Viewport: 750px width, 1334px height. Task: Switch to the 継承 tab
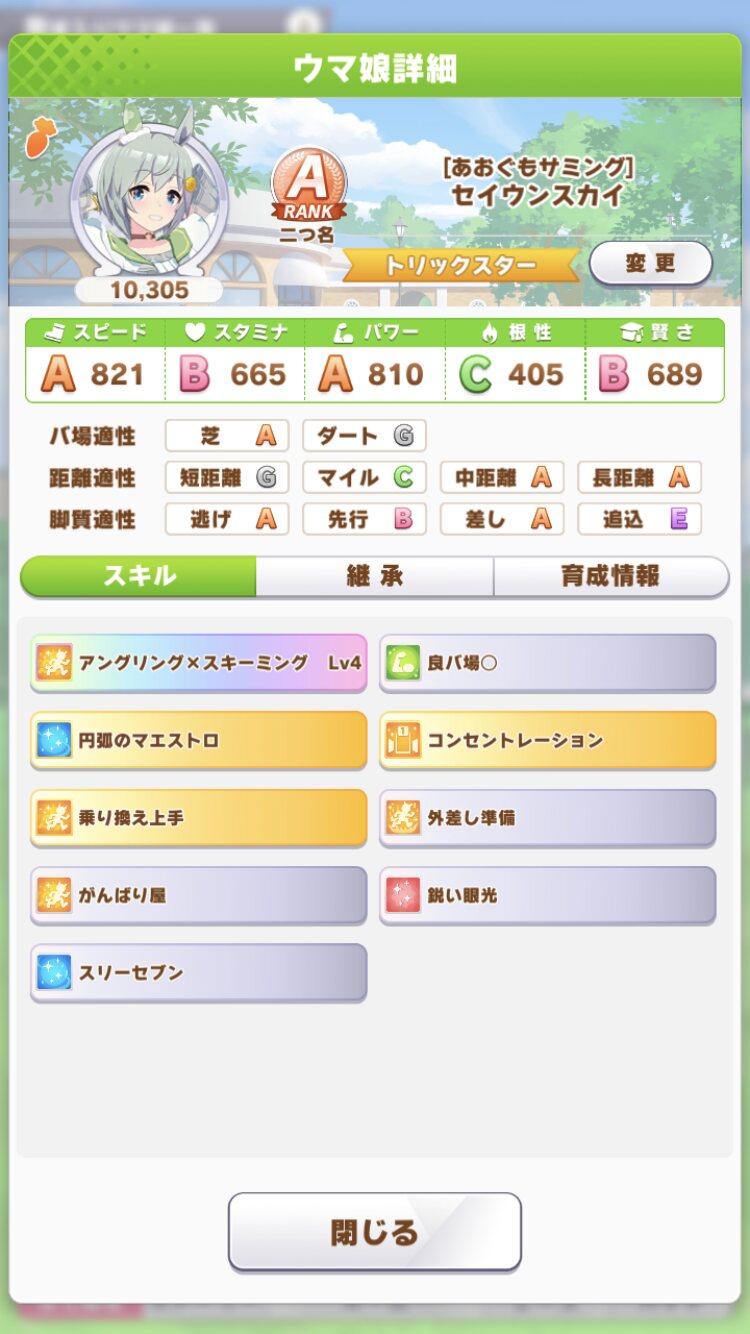point(374,577)
